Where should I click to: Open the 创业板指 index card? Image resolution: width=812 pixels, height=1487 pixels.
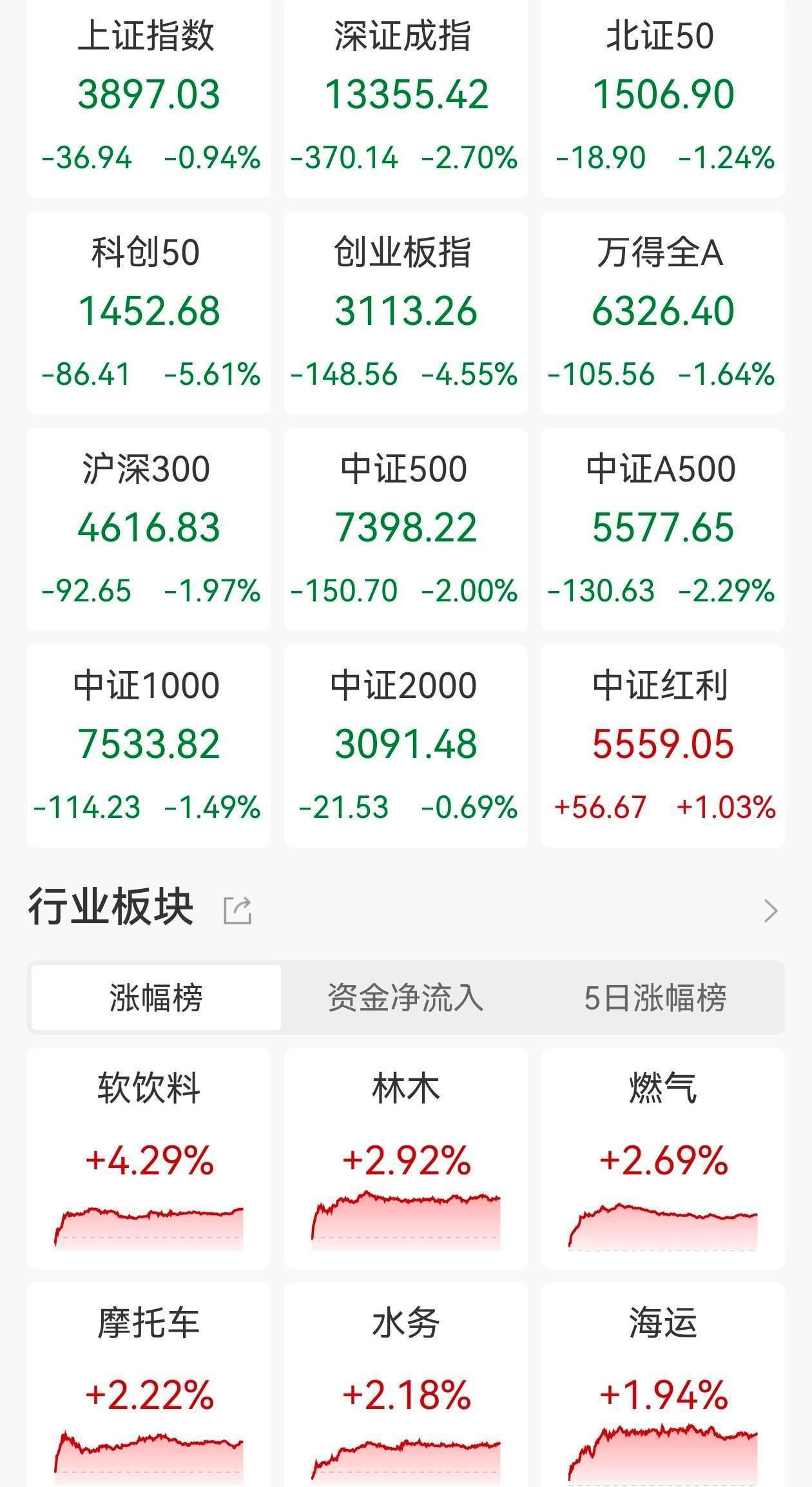(406, 313)
